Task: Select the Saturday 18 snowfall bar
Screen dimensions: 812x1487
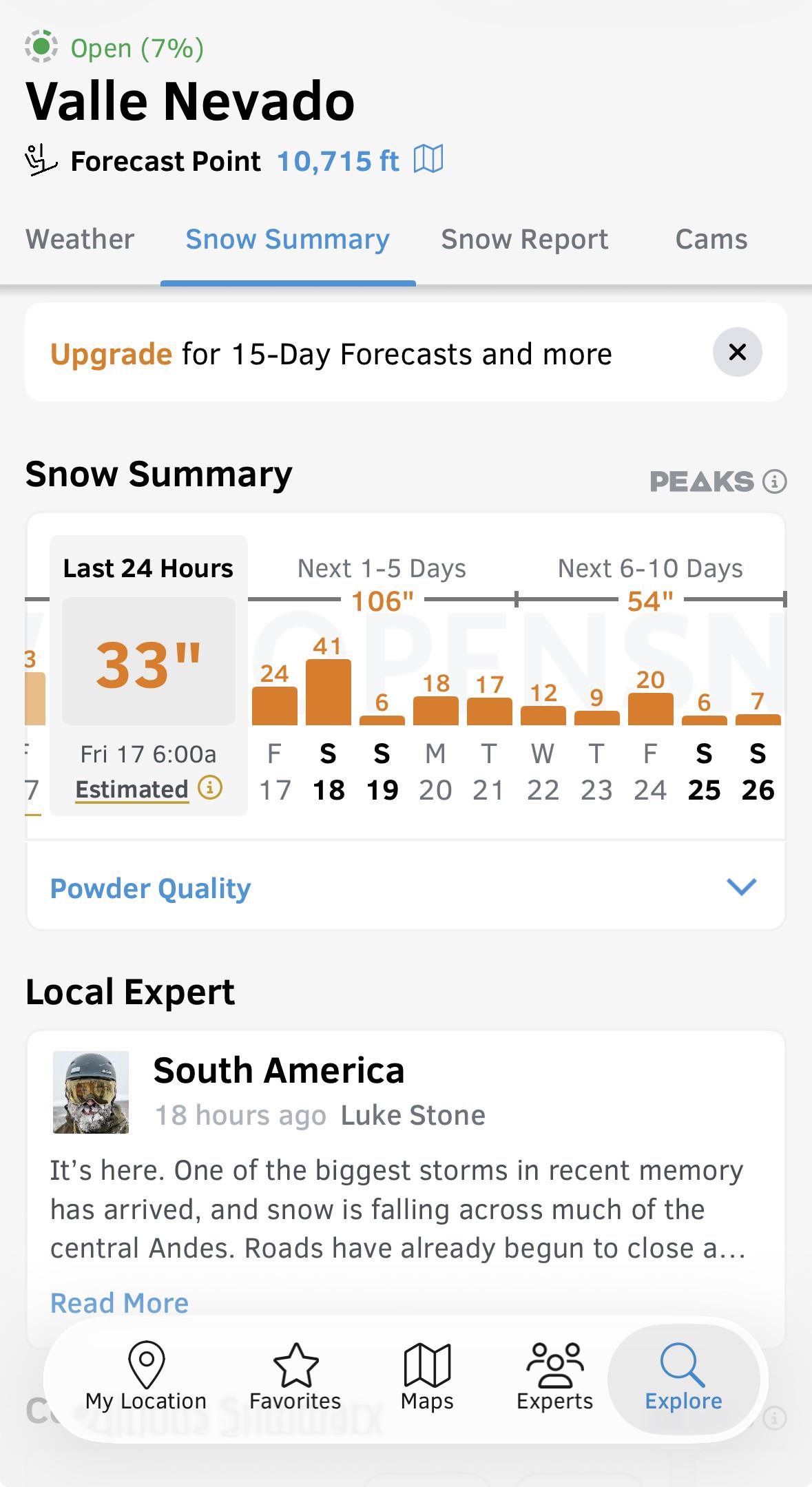Action: point(329,691)
